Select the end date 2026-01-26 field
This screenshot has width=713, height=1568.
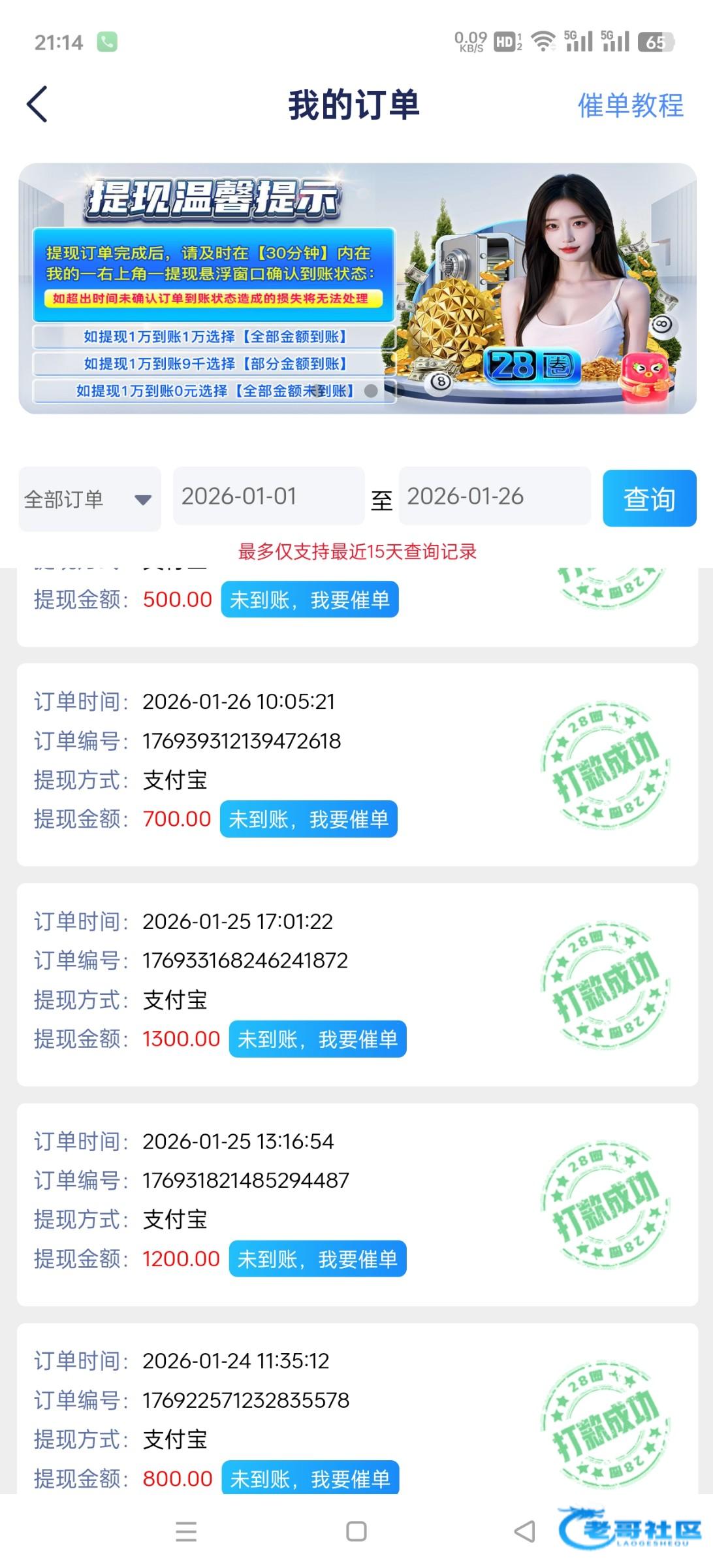point(494,497)
